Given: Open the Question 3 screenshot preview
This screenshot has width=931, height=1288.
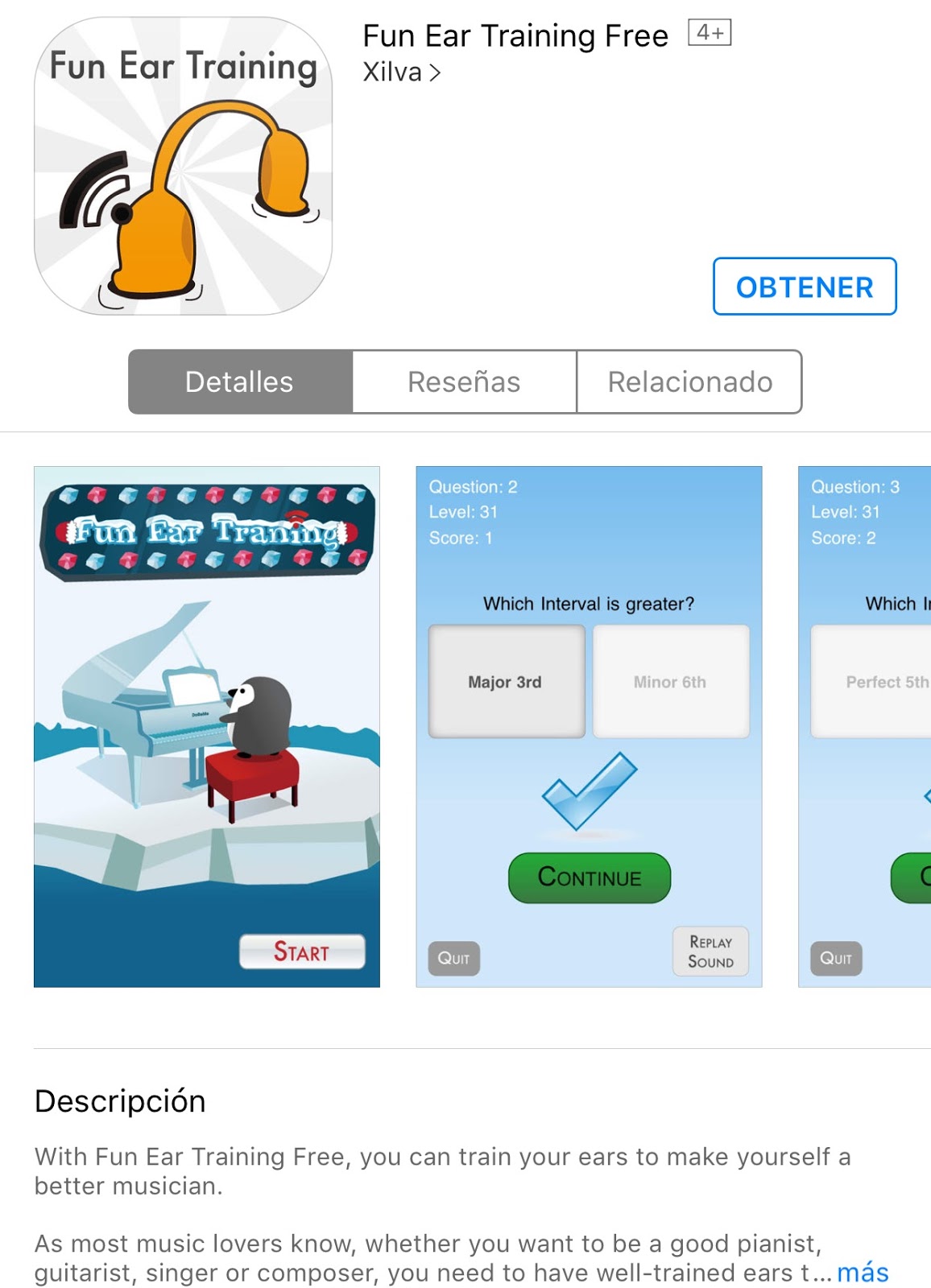Looking at the screenshot, I should tap(865, 726).
